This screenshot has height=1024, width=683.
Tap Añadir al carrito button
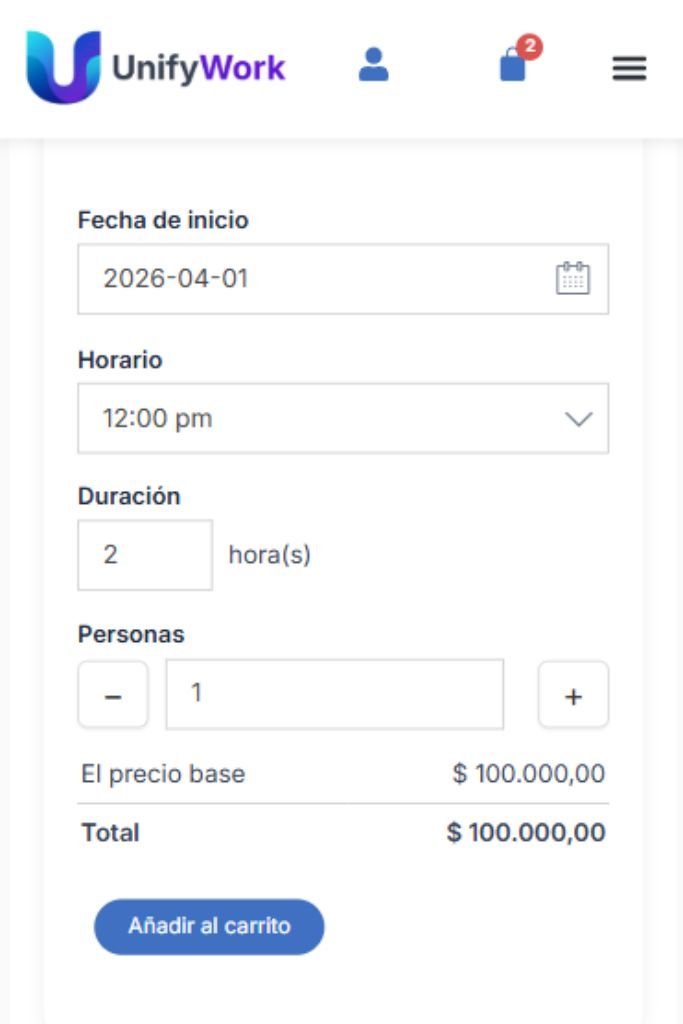pos(209,927)
